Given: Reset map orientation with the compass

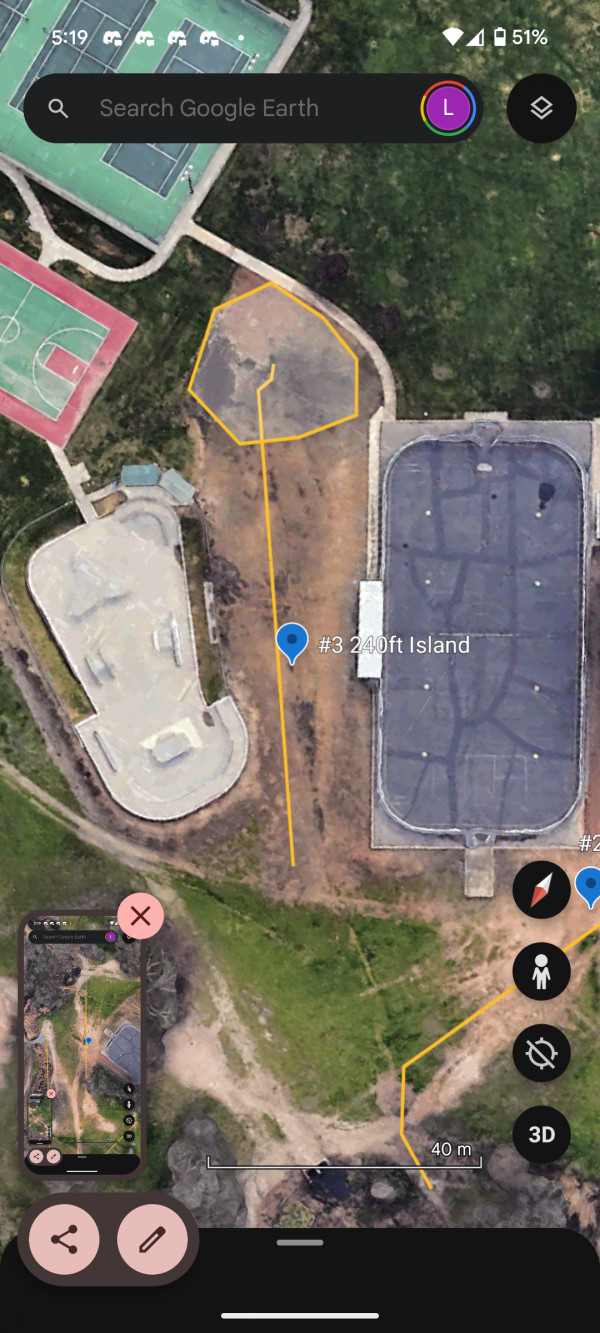Looking at the screenshot, I should point(541,889).
